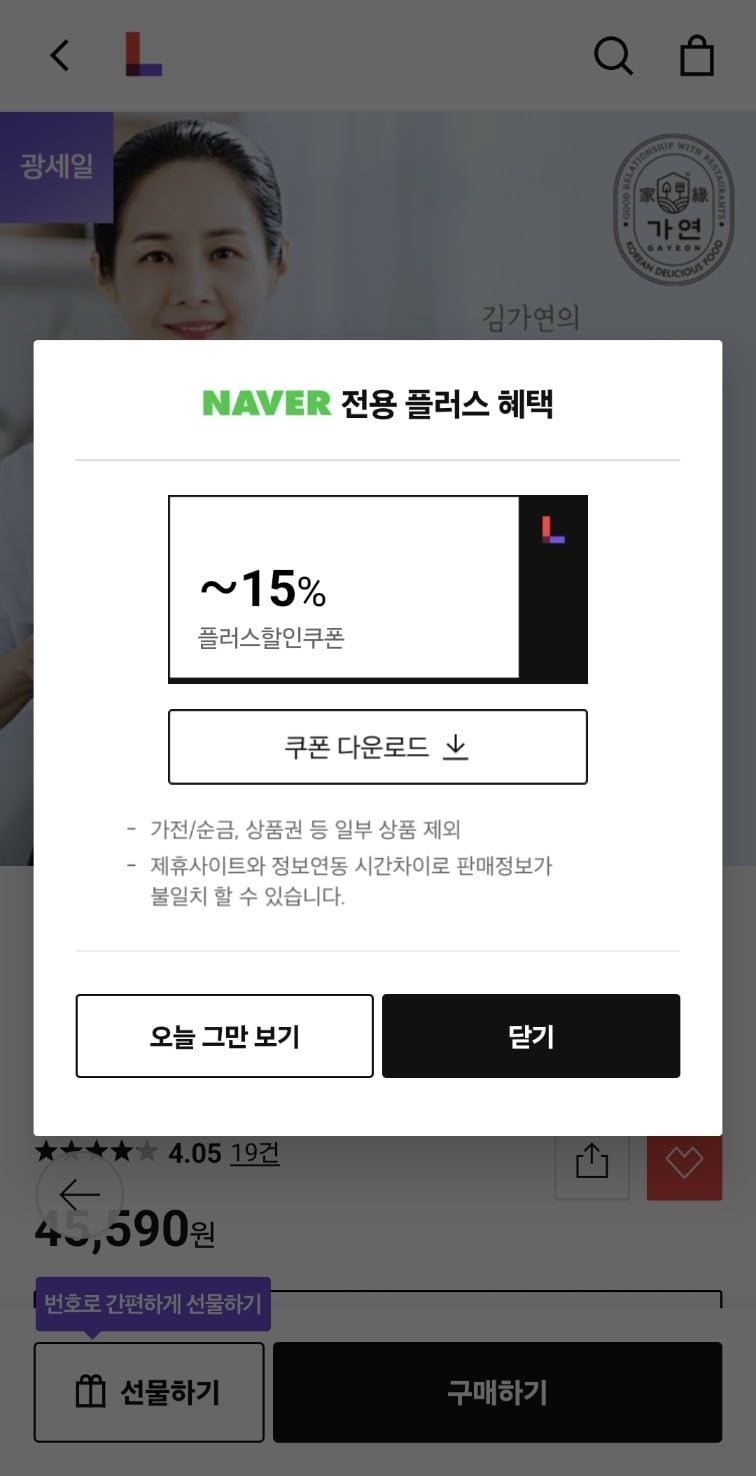
Task: Tap 오늘 그만 보기 to hide popup today
Action: (x=224, y=1036)
